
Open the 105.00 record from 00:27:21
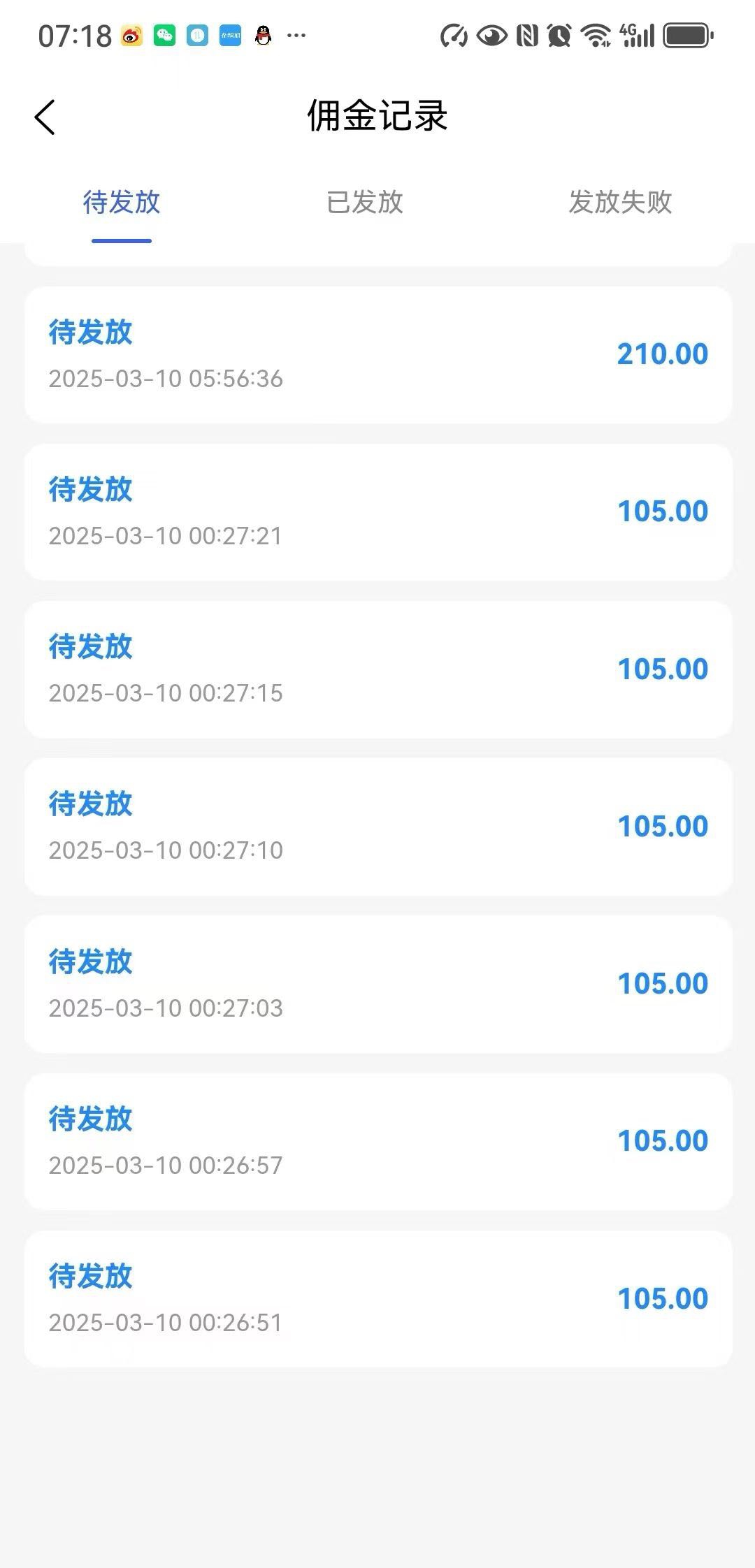coord(378,512)
